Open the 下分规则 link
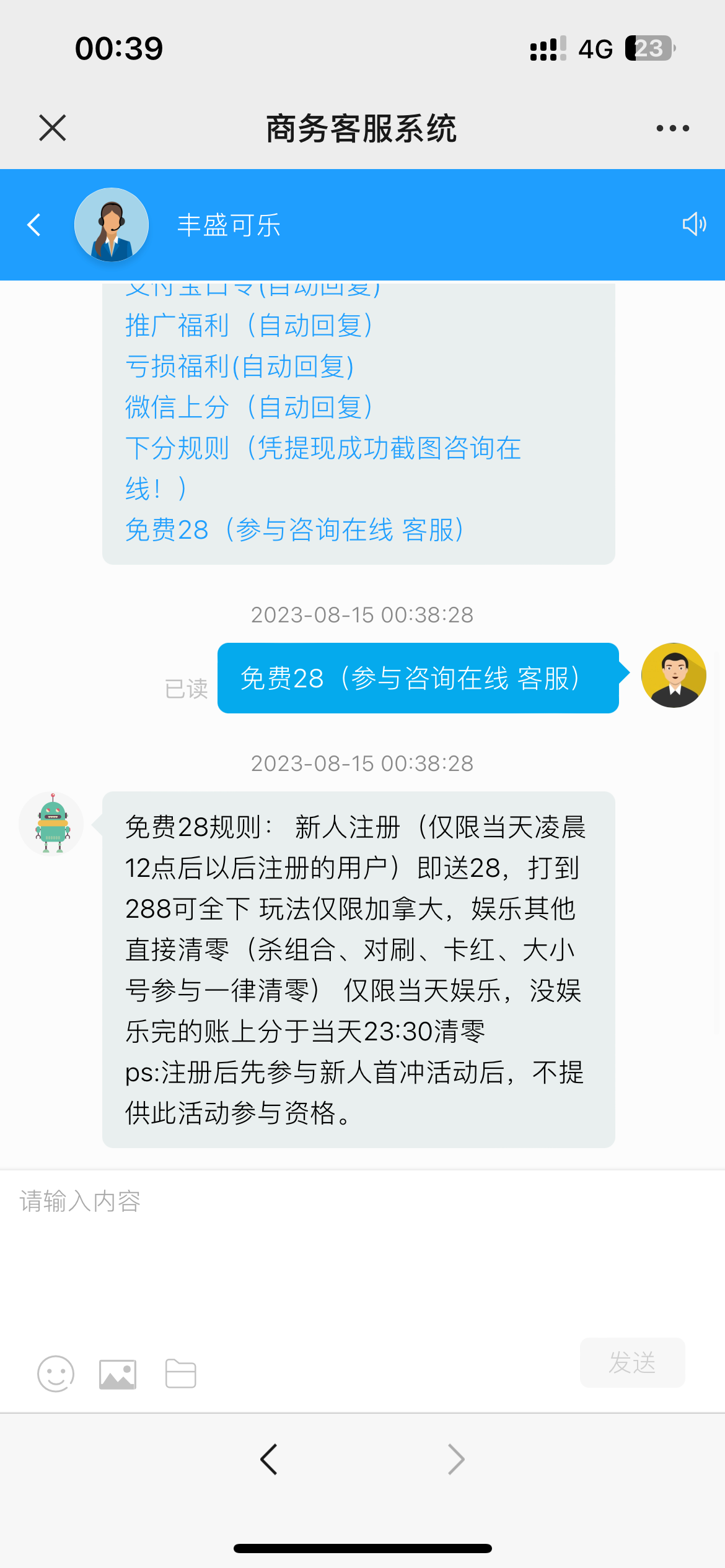 (322, 448)
